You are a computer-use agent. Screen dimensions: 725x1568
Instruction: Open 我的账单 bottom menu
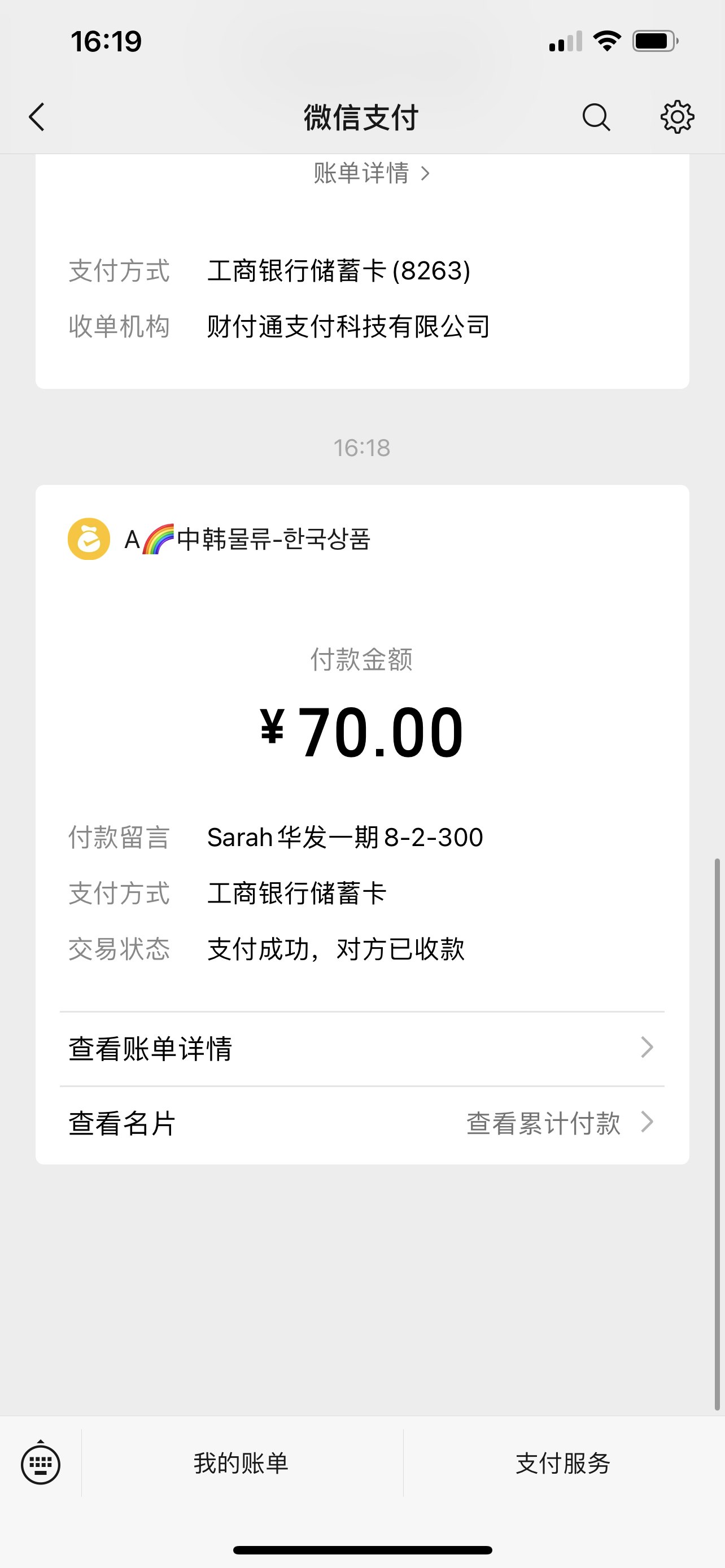pos(242,1464)
